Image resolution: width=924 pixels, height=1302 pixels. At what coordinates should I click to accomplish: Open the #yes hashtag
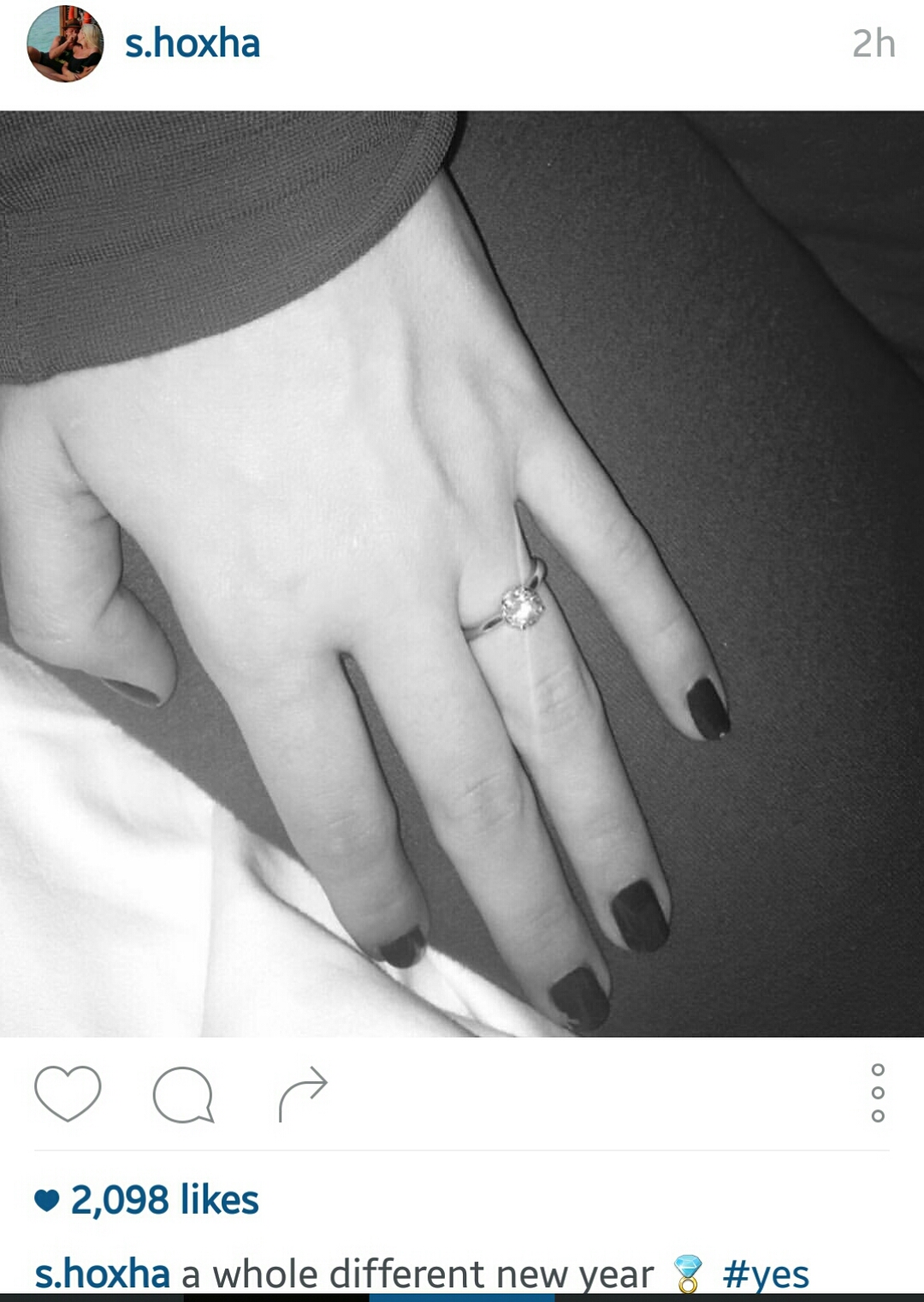point(765,1274)
